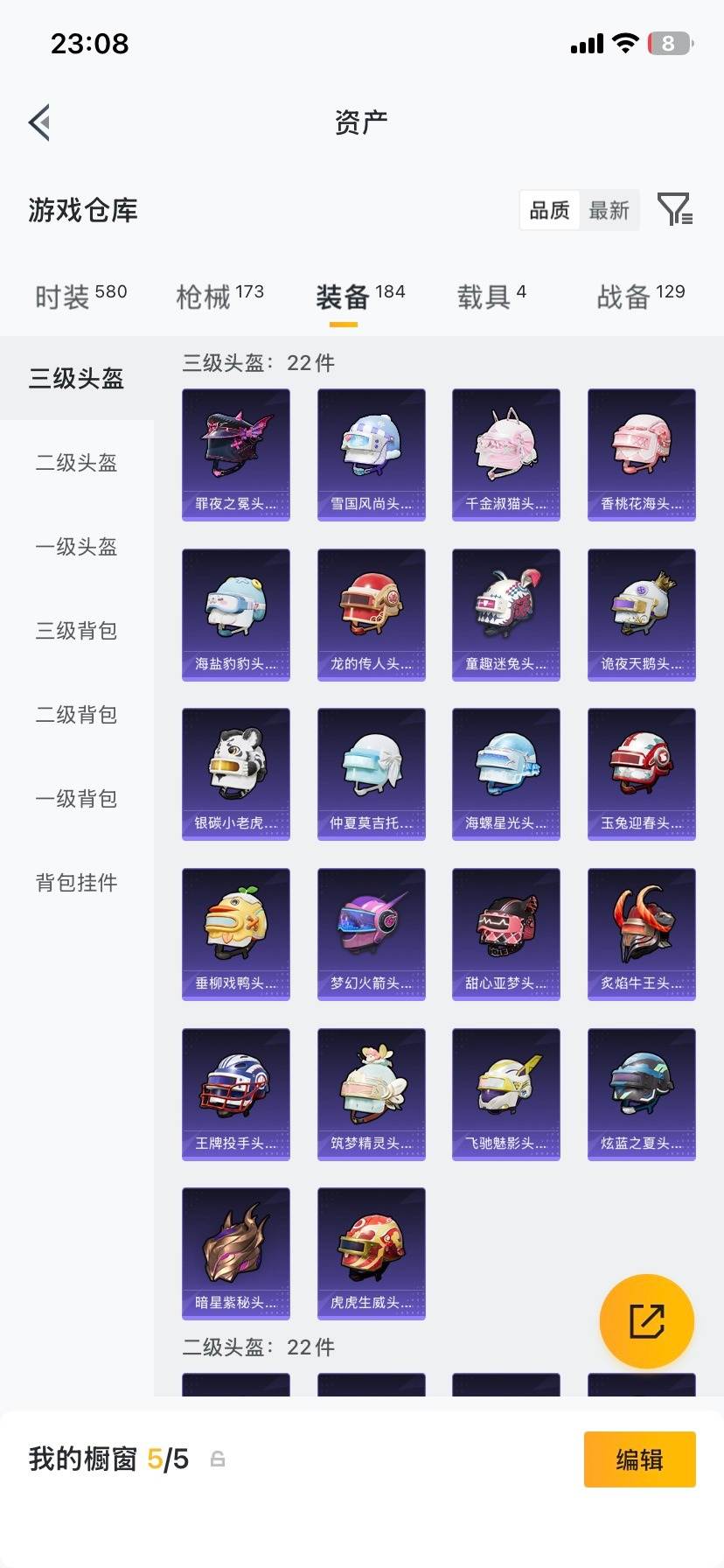The width and height of the screenshot is (724, 1568).
Task: Select the 一级背包 sidebar slider position
Action: [x=75, y=799]
